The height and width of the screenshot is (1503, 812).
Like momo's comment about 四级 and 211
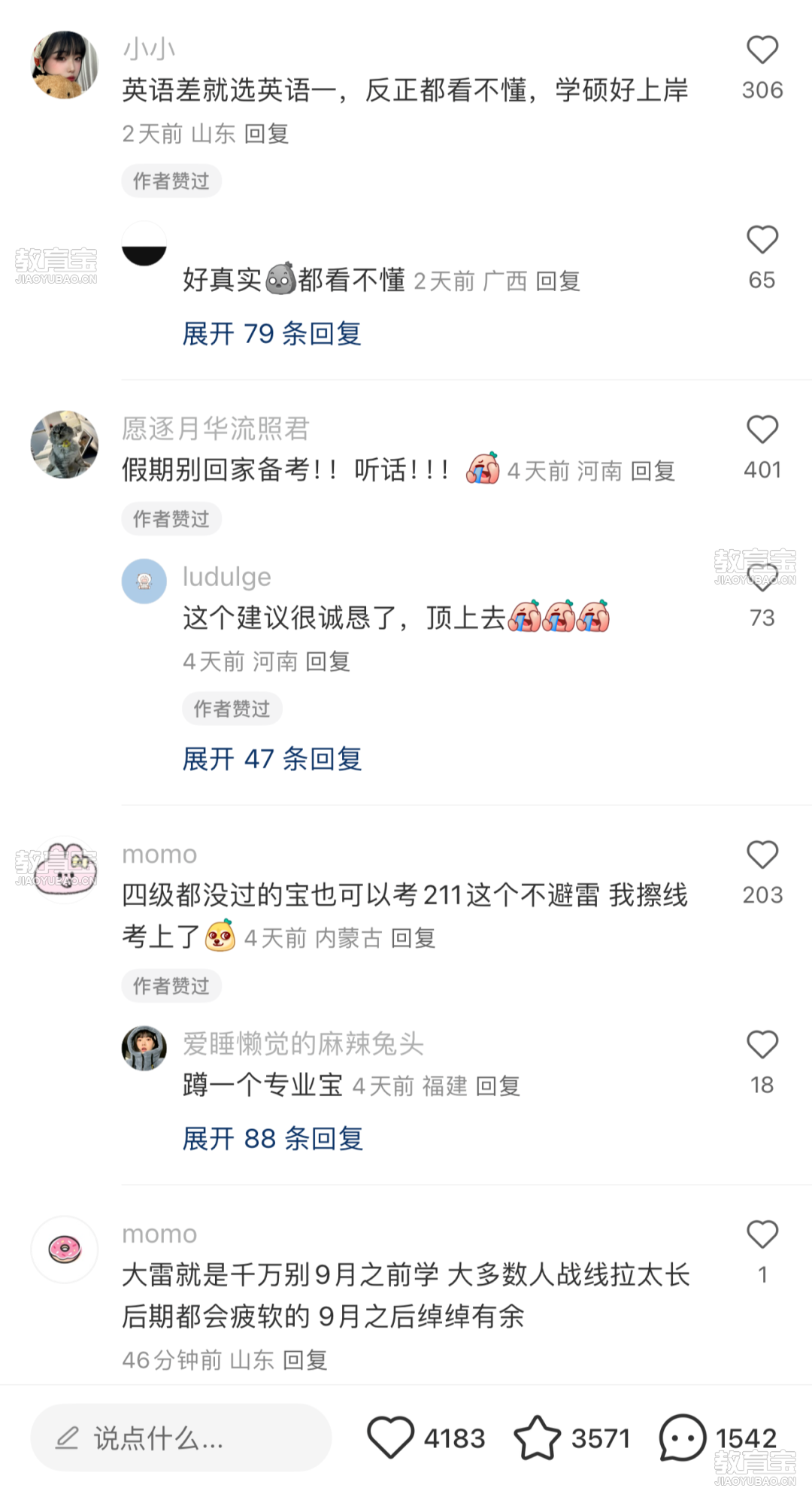click(762, 855)
